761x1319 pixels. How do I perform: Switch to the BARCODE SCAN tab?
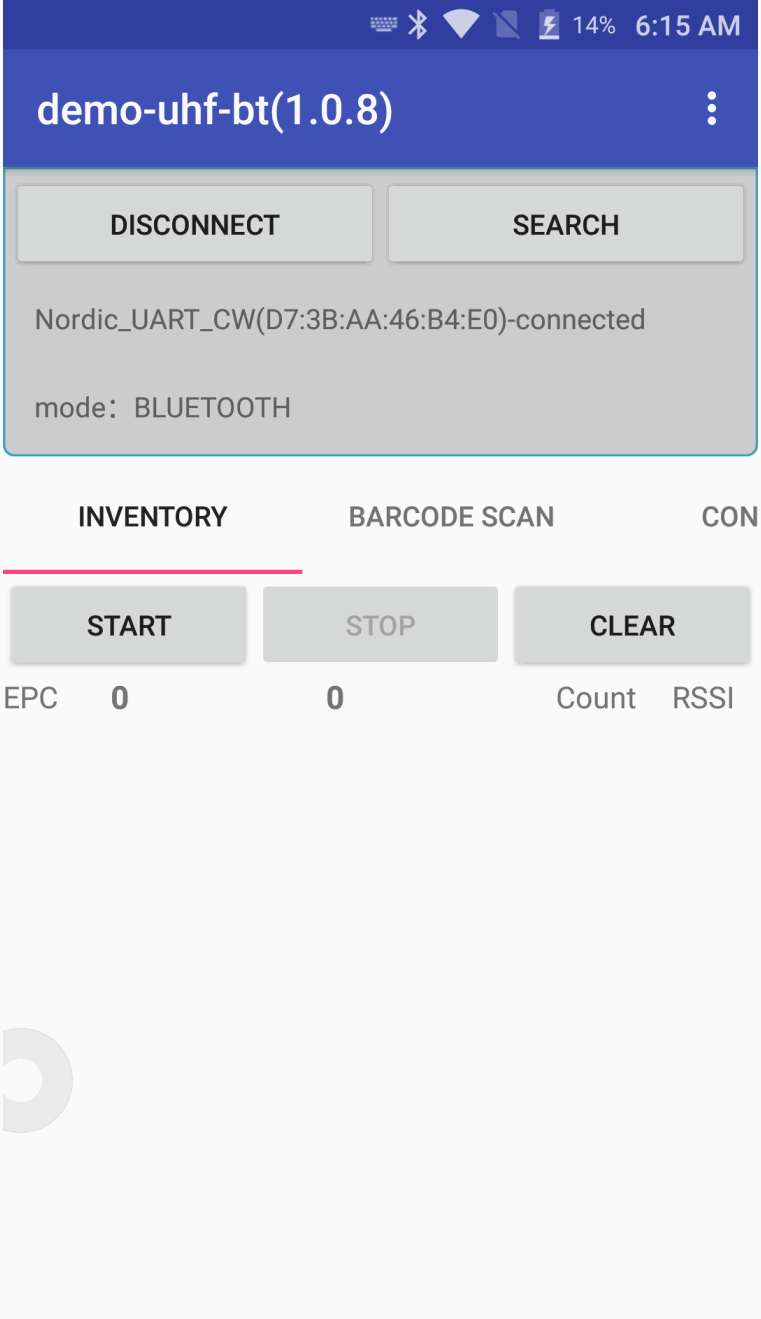click(452, 517)
